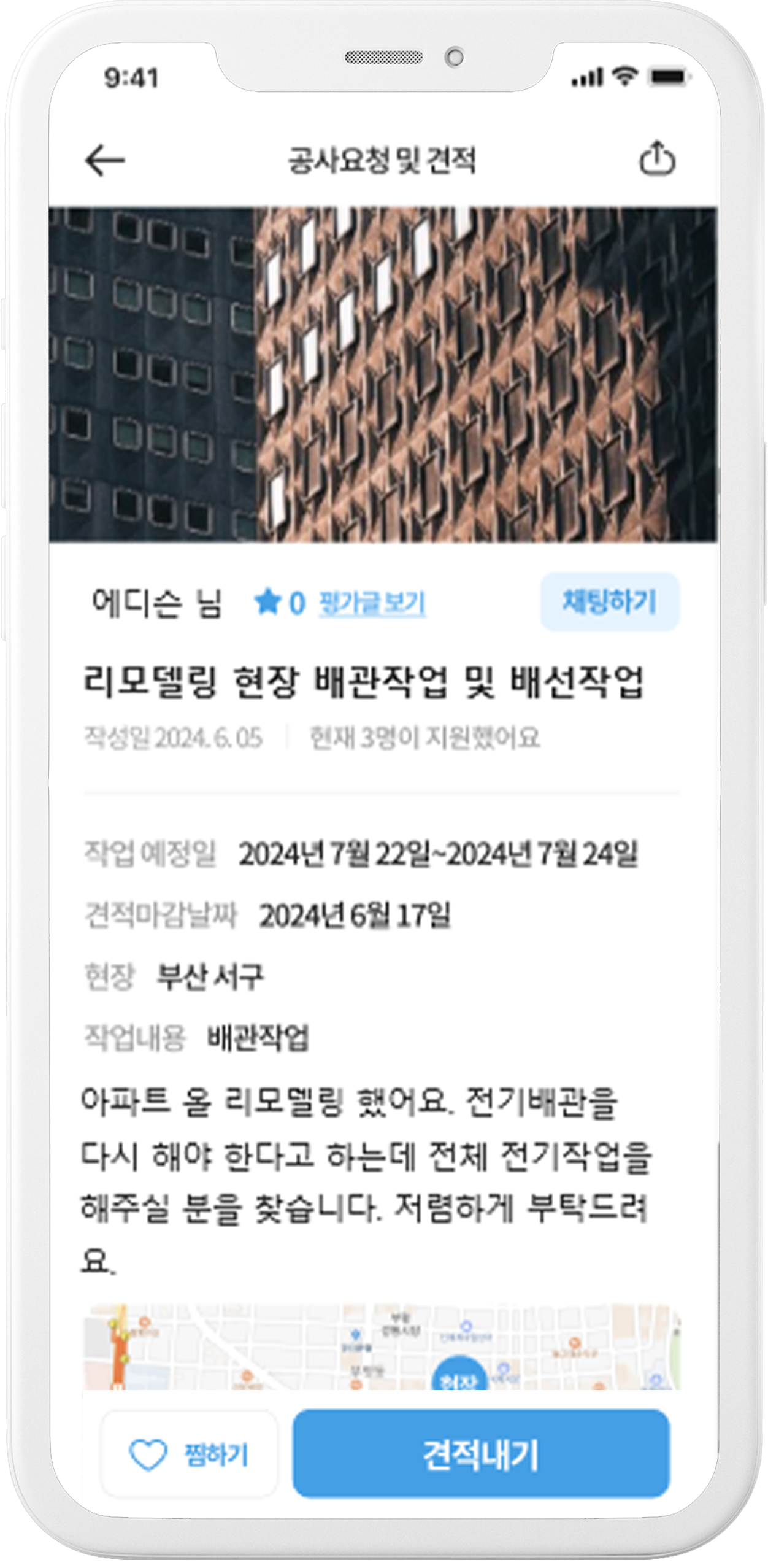The height and width of the screenshot is (1568, 768).
Task: View the building photo at top
Action: [383, 374]
